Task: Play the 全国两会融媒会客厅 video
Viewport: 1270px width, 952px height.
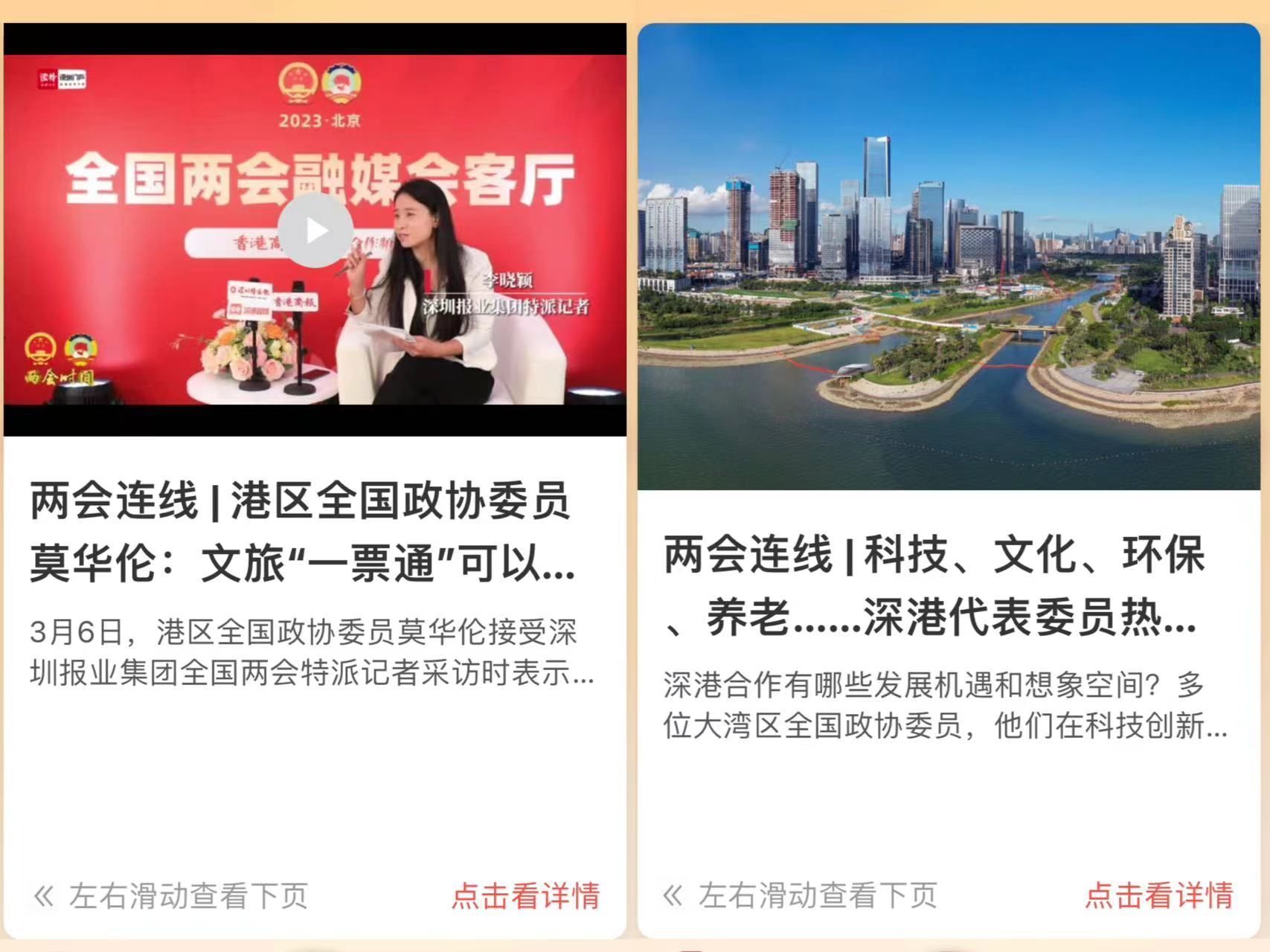Action: click(x=315, y=231)
